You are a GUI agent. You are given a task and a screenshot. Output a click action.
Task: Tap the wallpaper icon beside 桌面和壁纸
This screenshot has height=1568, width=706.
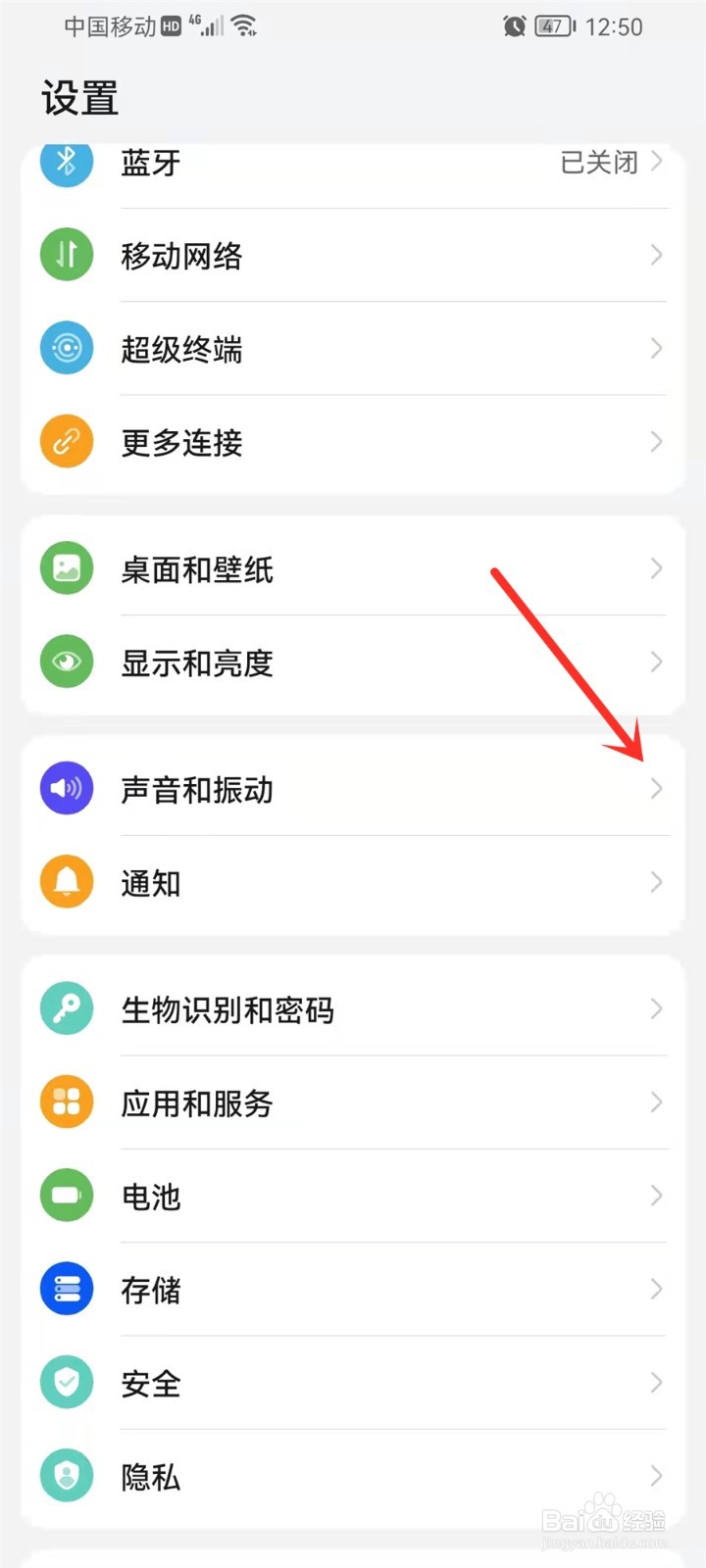click(x=66, y=568)
